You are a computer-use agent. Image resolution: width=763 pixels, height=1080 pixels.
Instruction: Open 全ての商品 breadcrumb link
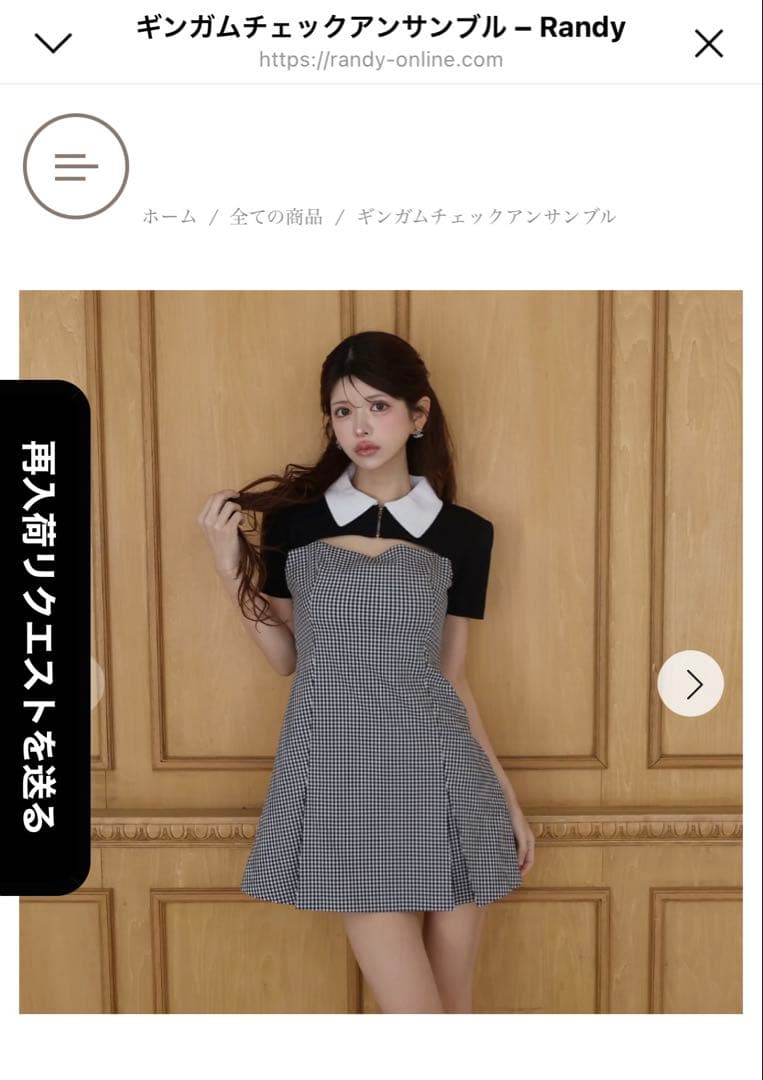[276, 216]
